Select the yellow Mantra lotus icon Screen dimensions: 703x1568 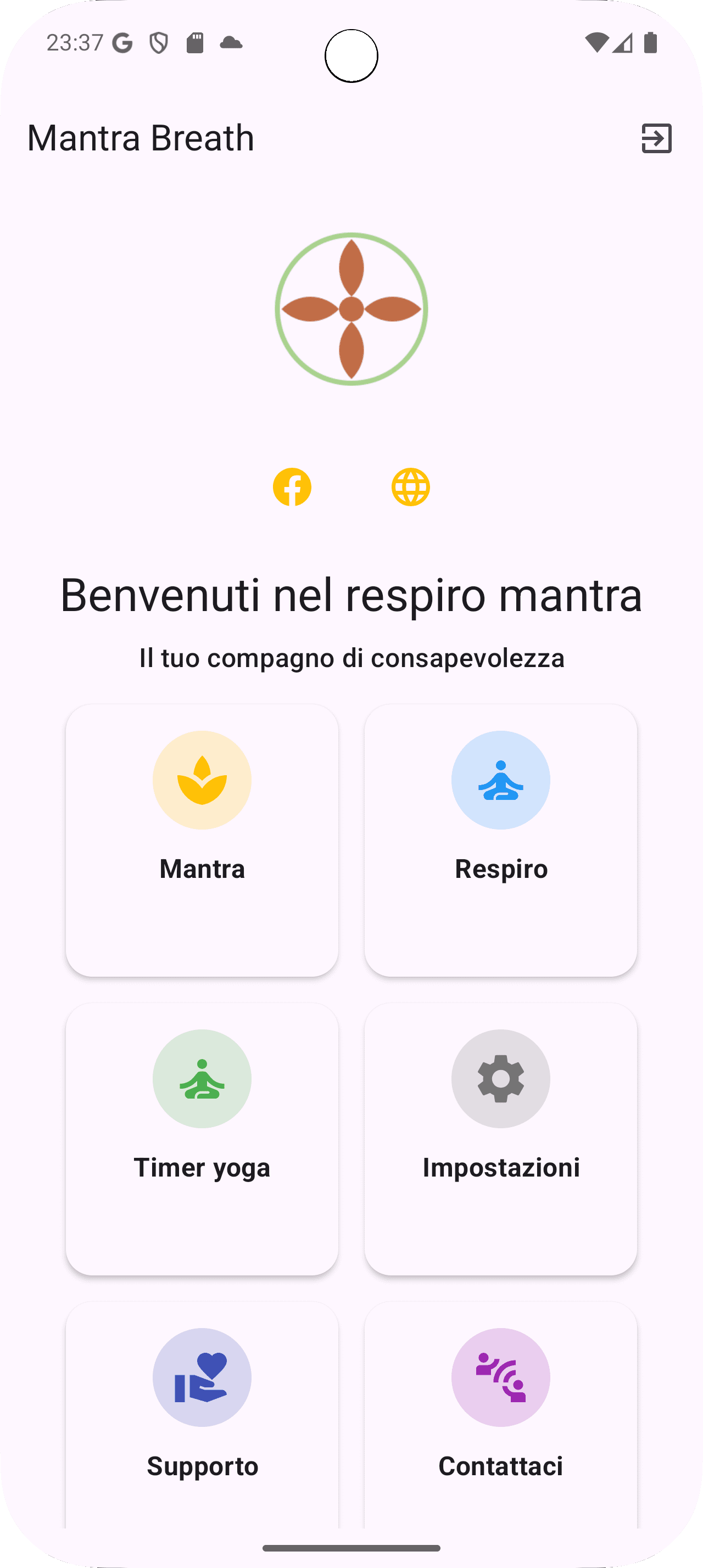click(202, 780)
